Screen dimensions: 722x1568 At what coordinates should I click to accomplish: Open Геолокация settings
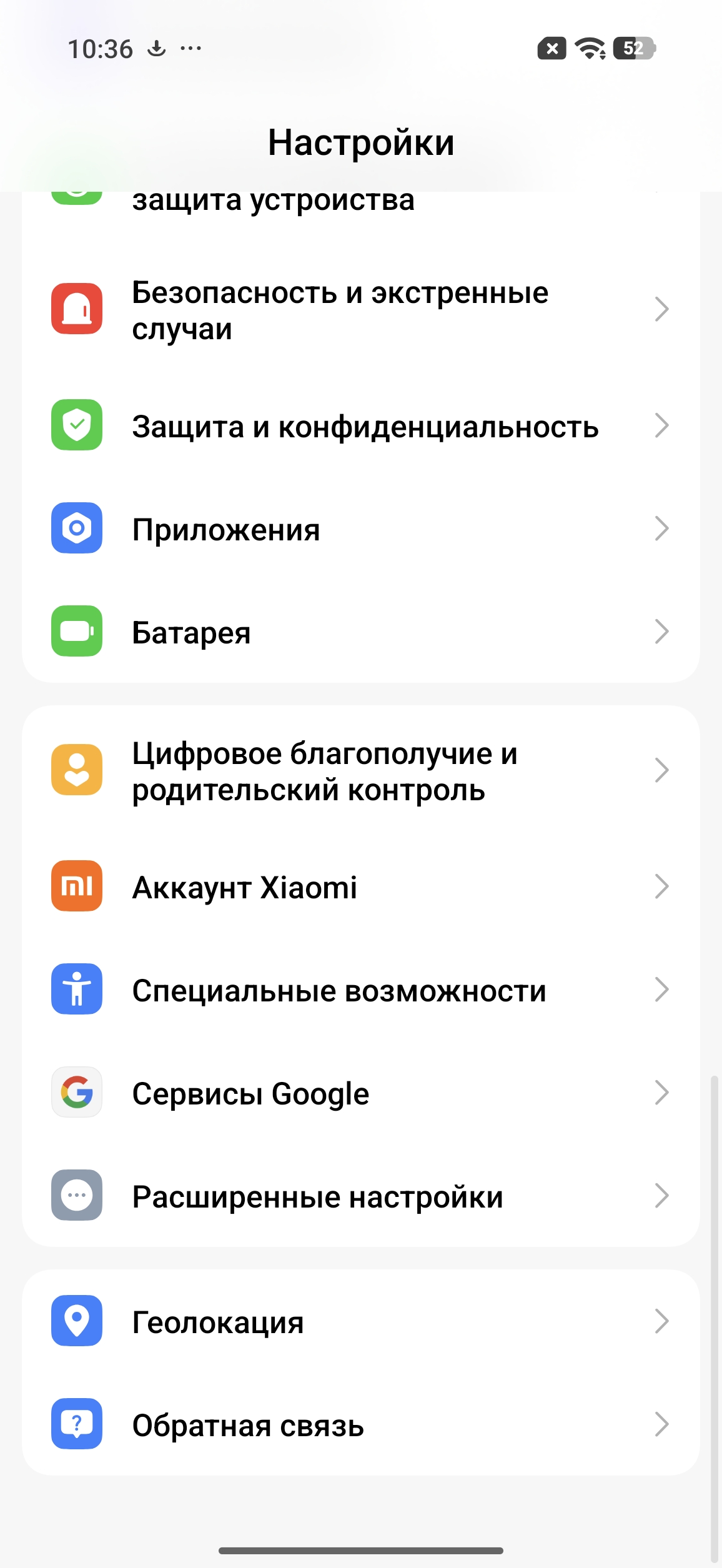[361, 1321]
